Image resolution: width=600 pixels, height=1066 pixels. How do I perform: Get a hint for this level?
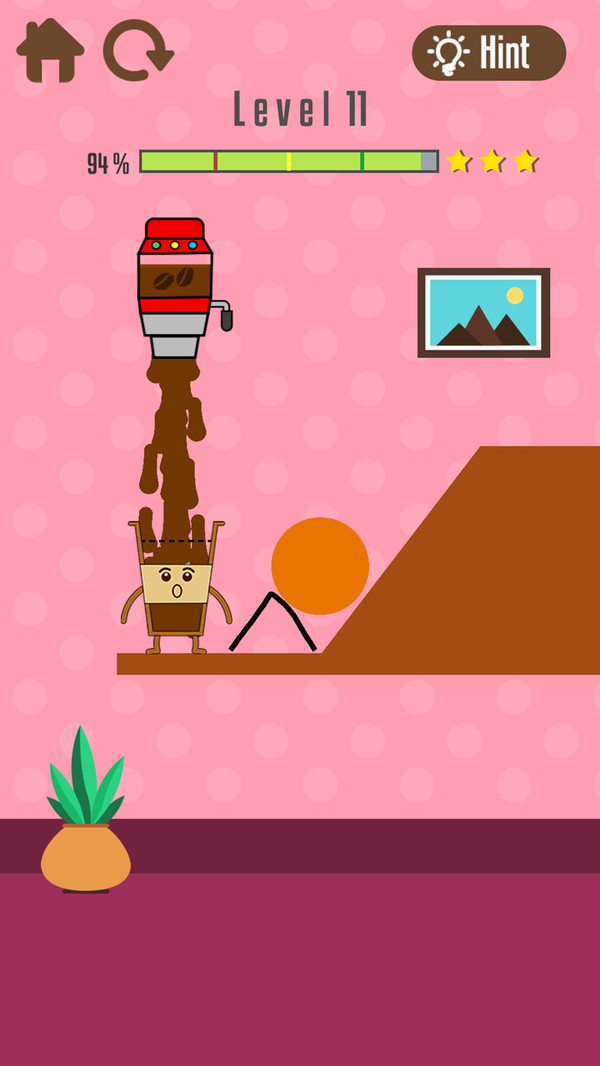coord(488,53)
